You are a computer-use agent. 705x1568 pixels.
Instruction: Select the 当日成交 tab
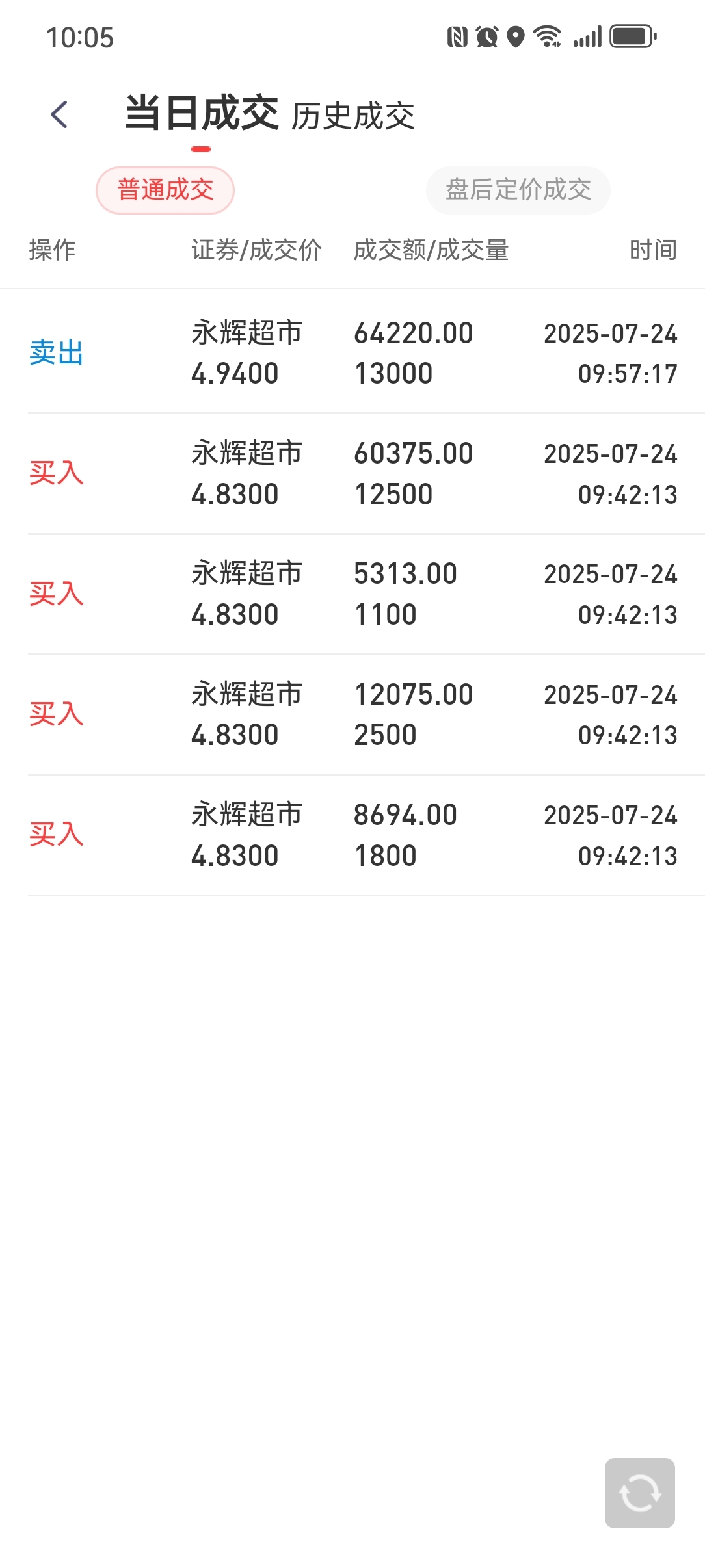coord(202,113)
